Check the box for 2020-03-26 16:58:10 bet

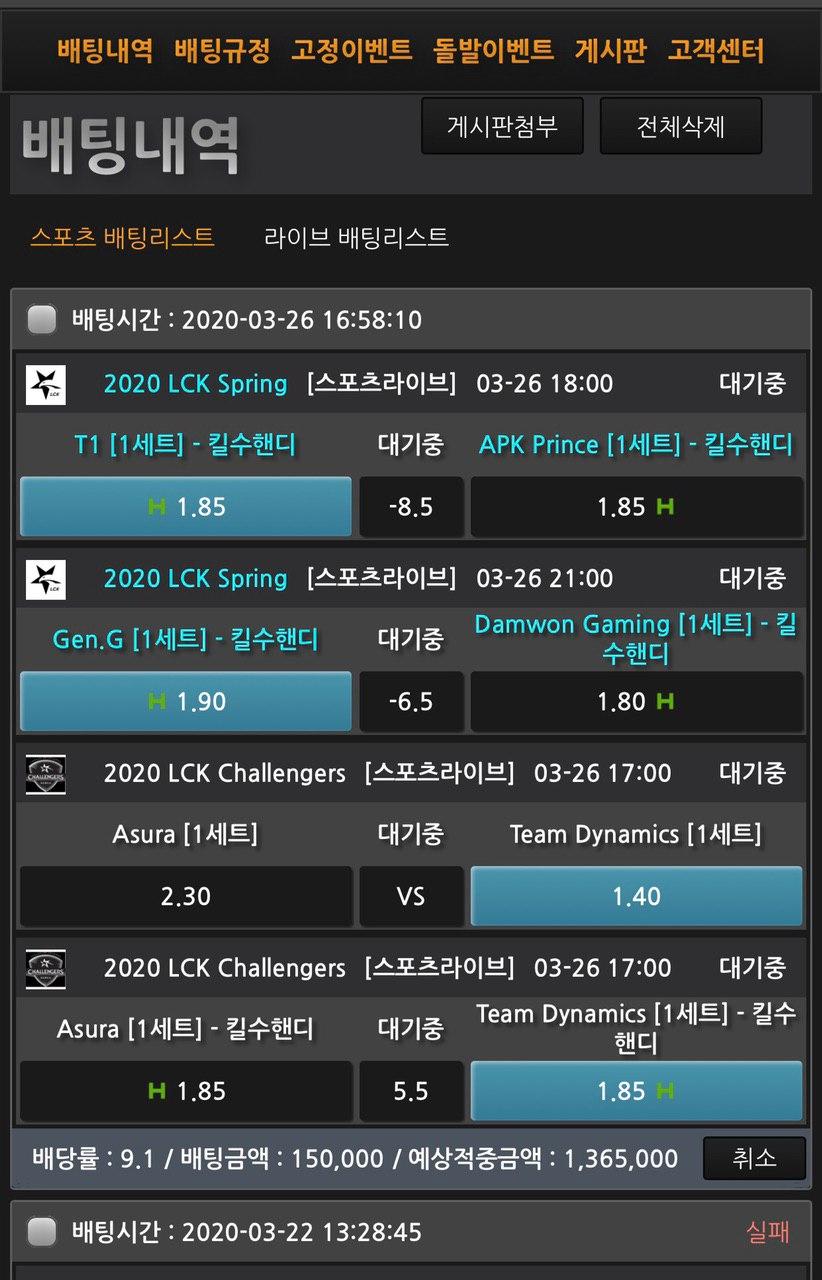click(42, 320)
